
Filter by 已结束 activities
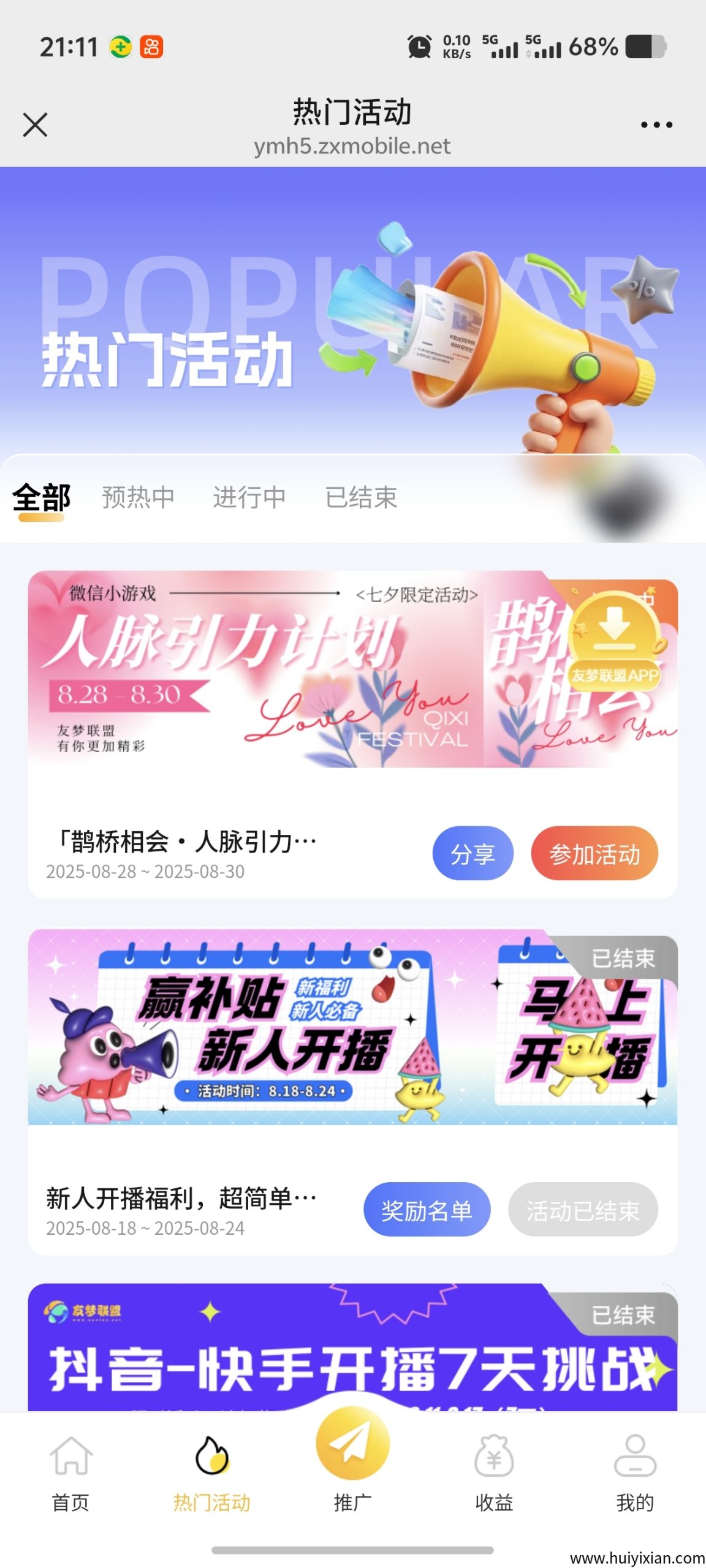(361, 498)
